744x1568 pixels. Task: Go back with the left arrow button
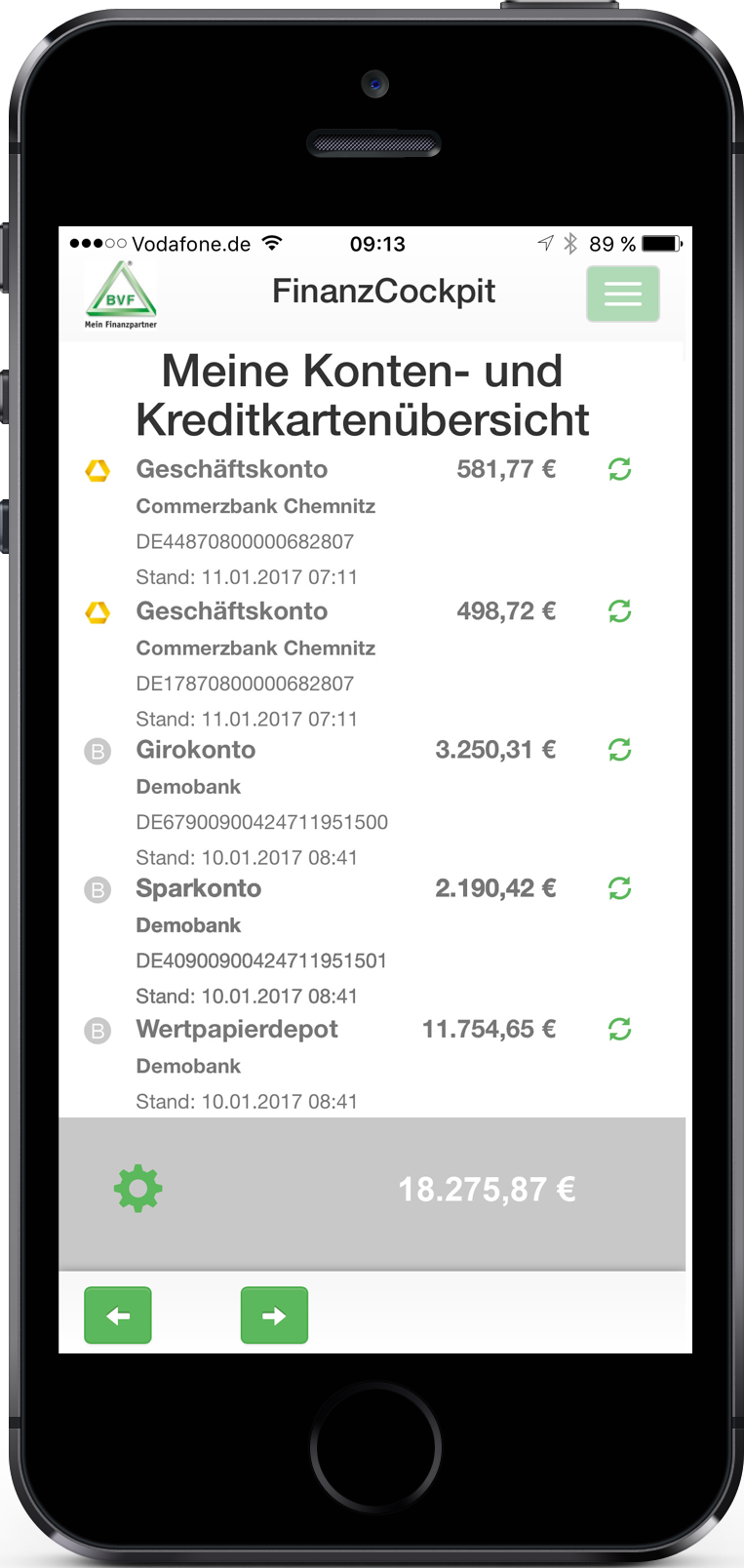(x=118, y=1315)
